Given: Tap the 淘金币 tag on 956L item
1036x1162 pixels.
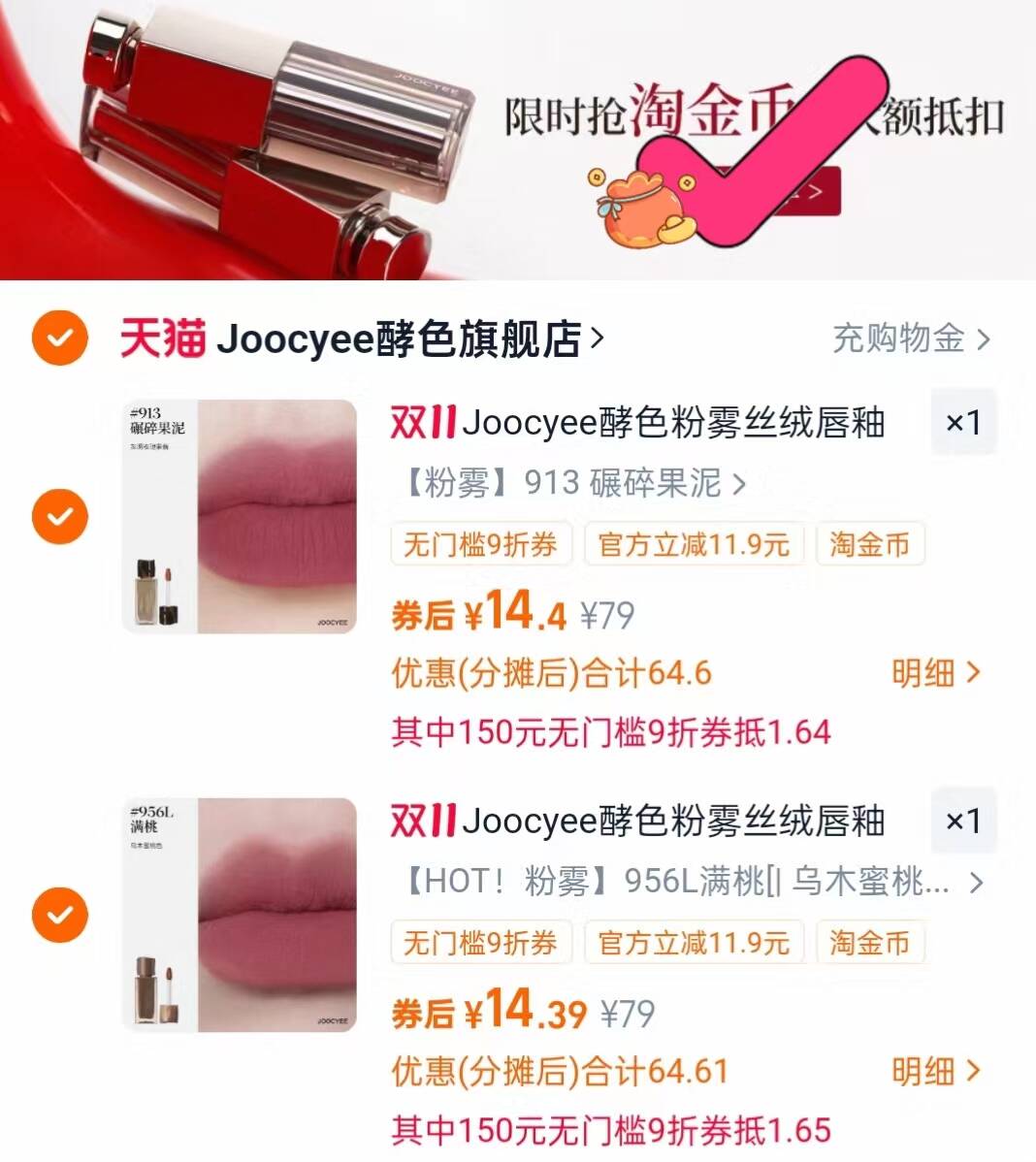Looking at the screenshot, I should (869, 943).
